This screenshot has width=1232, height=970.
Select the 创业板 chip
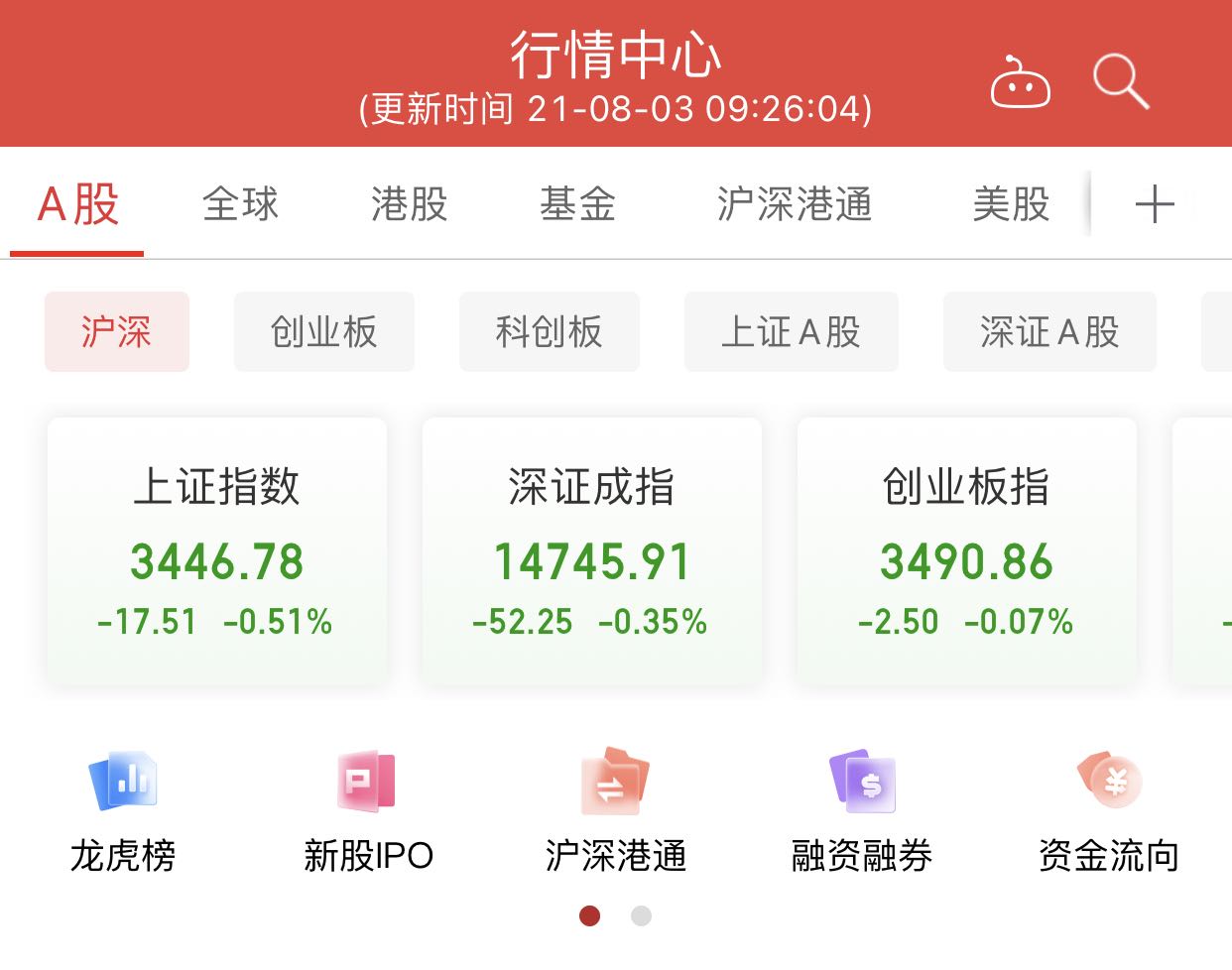coord(323,331)
